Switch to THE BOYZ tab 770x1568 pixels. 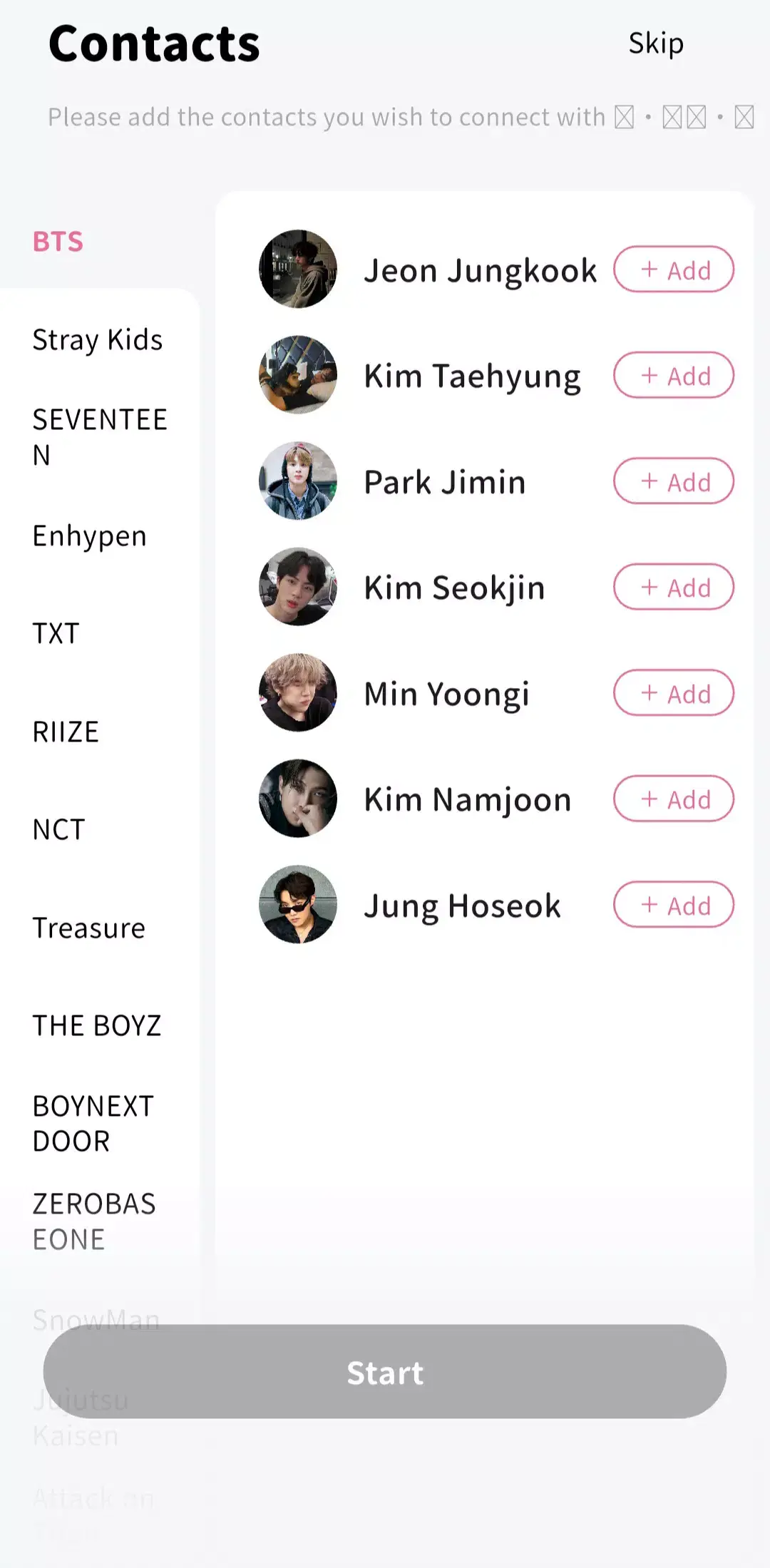coord(96,1025)
